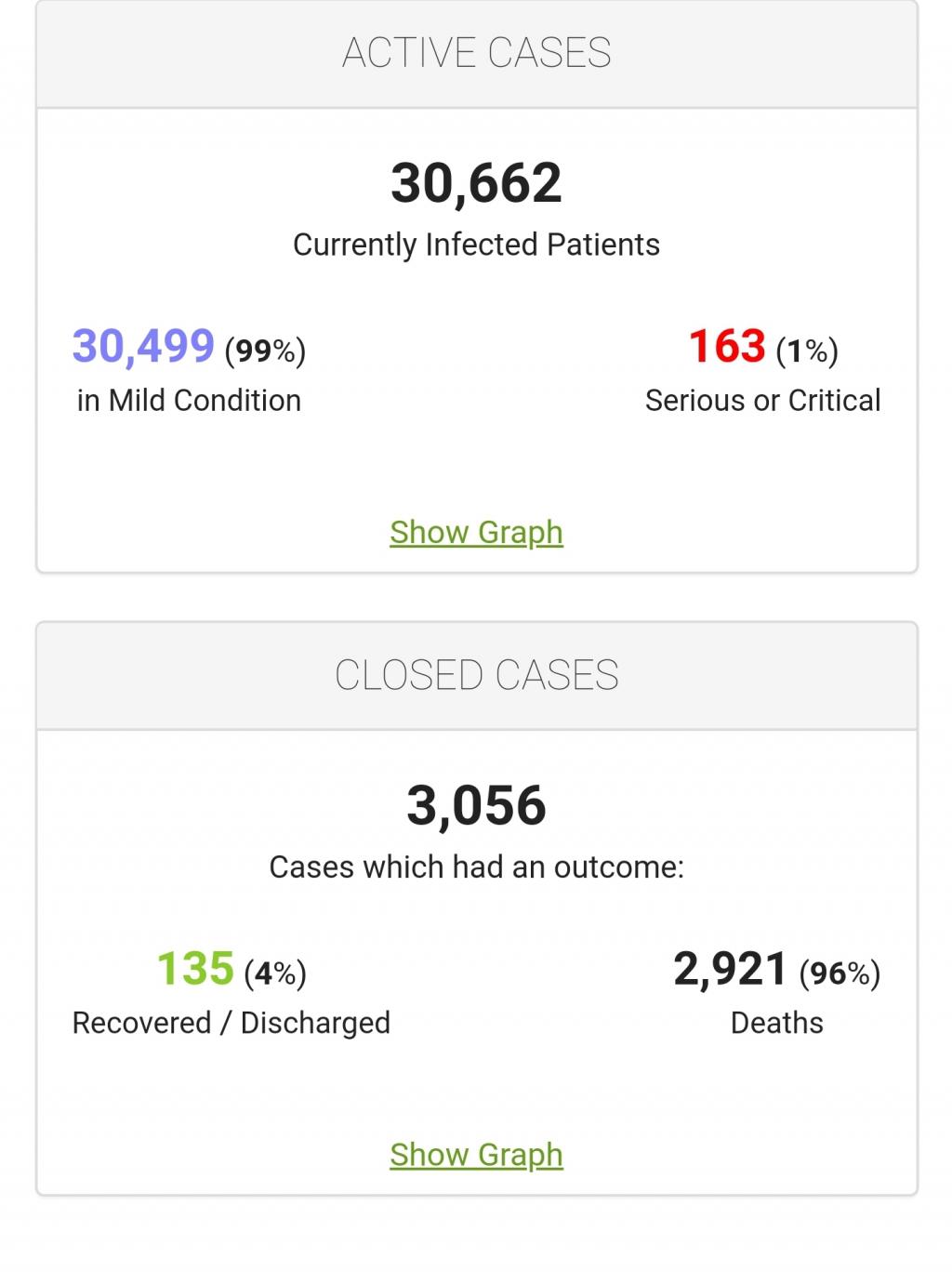Tap Show Graph under Active Cases
The width and height of the screenshot is (952, 1284).
click(x=476, y=533)
